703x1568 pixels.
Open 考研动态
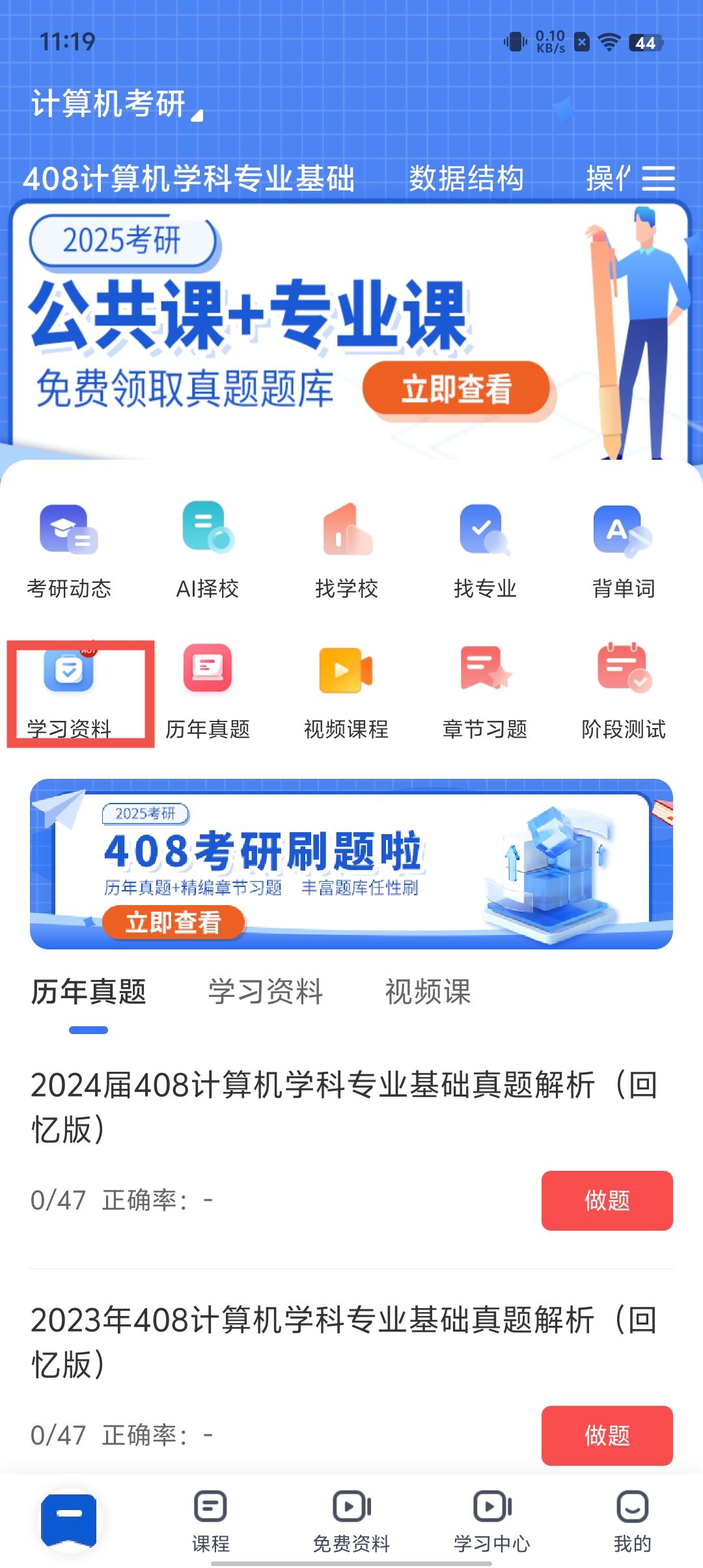69,550
